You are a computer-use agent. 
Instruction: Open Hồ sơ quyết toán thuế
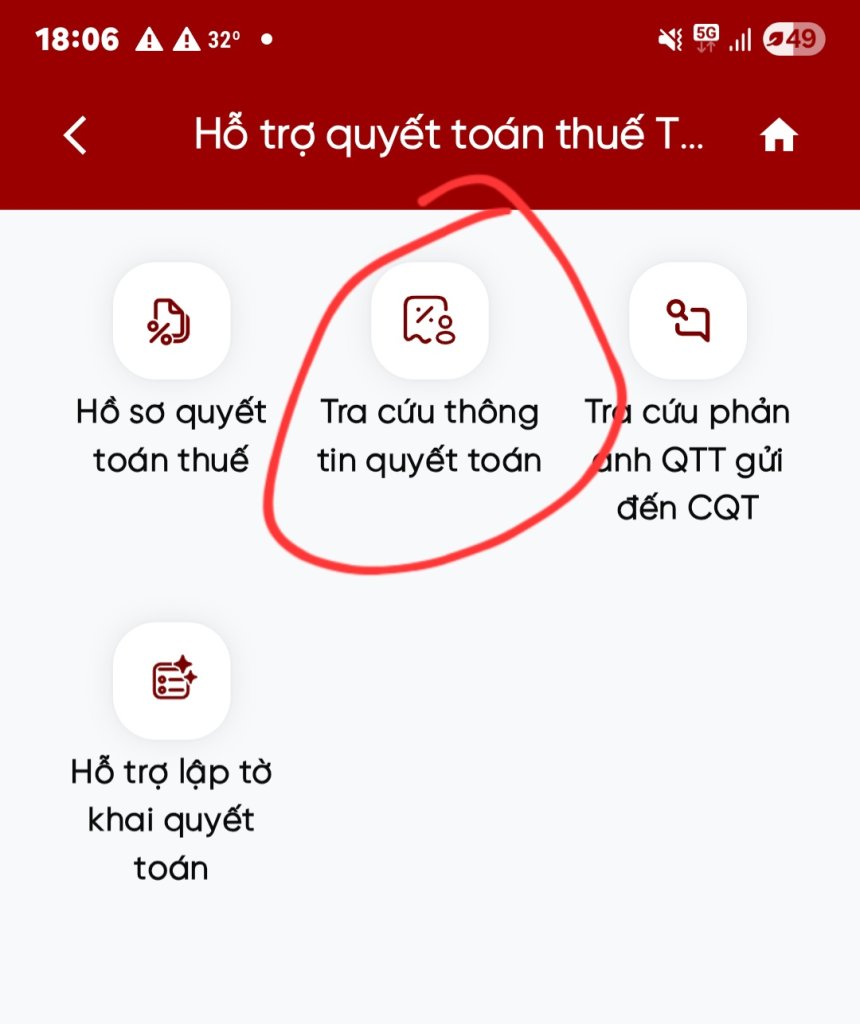pyautogui.click(x=172, y=320)
